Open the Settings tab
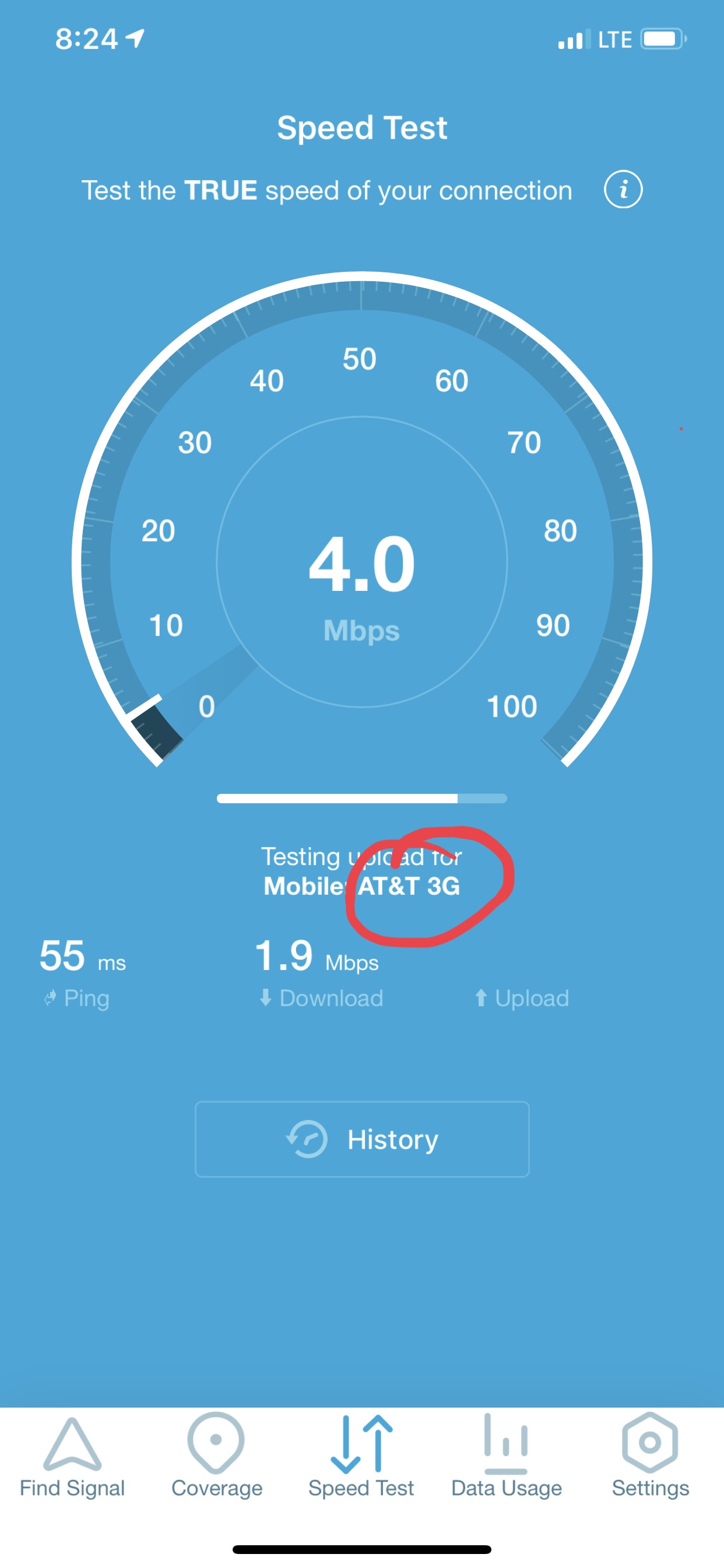This screenshot has width=724, height=1568. tap(651, 1458)
